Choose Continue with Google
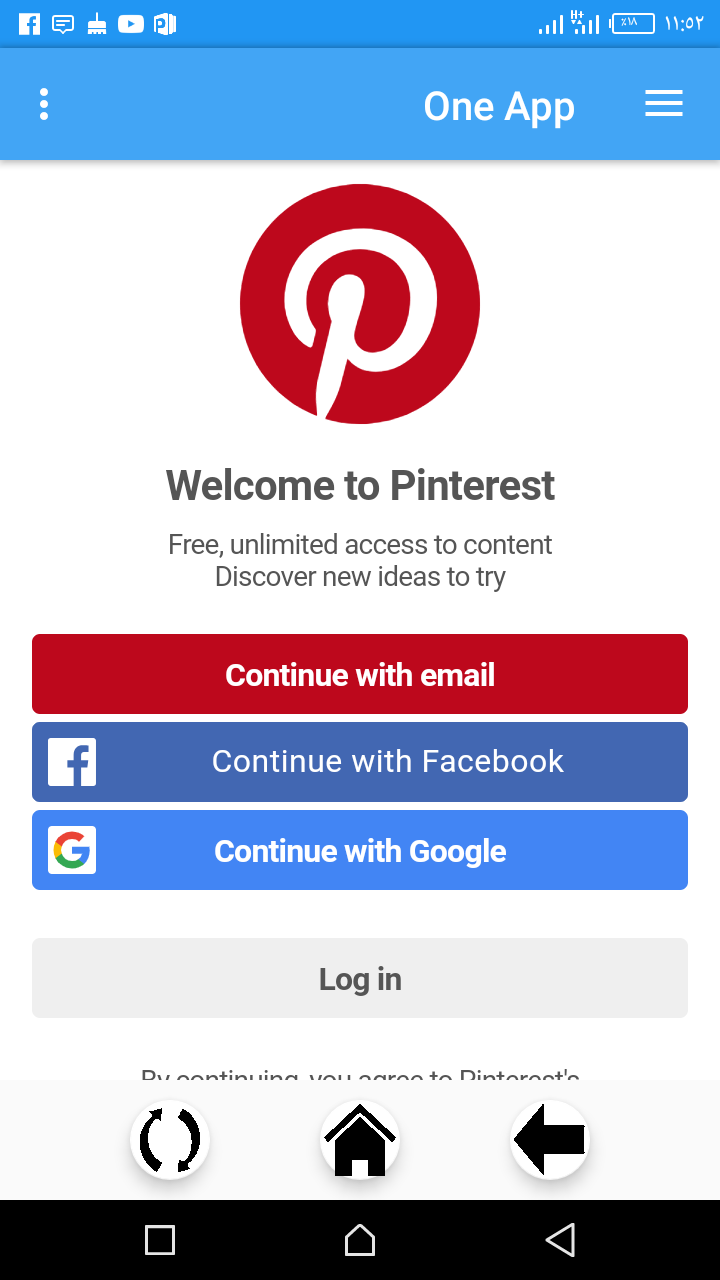Viewport: 720px width, 1280px height. 360,850
